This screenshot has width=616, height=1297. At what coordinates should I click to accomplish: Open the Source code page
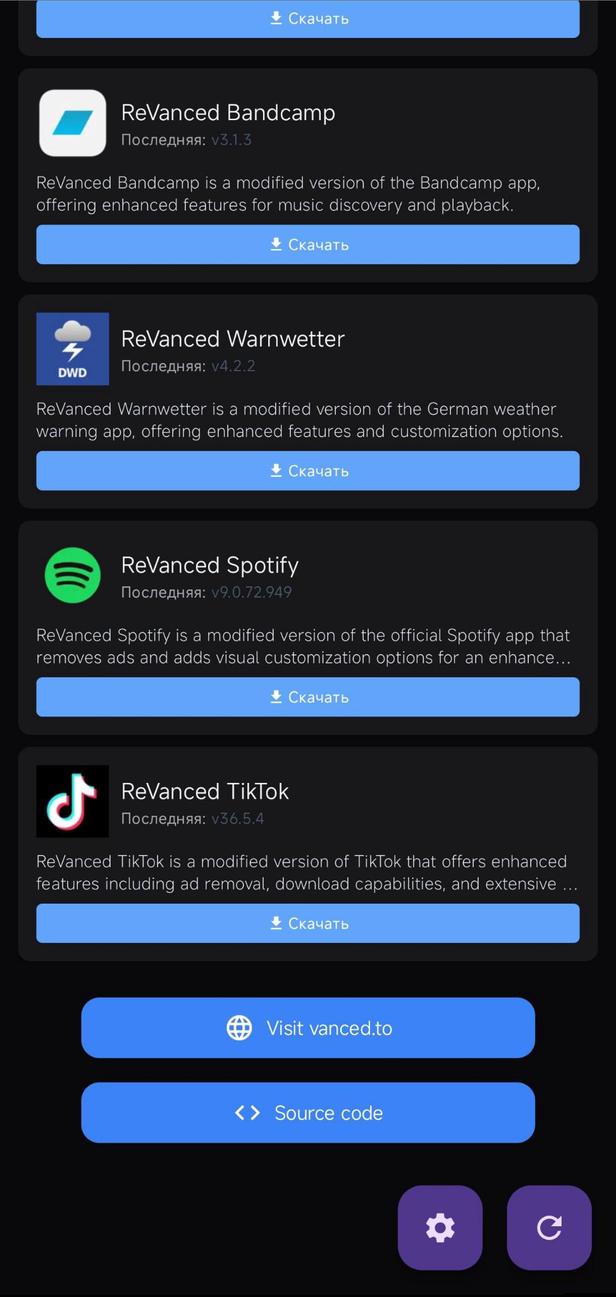point(308,1112)
